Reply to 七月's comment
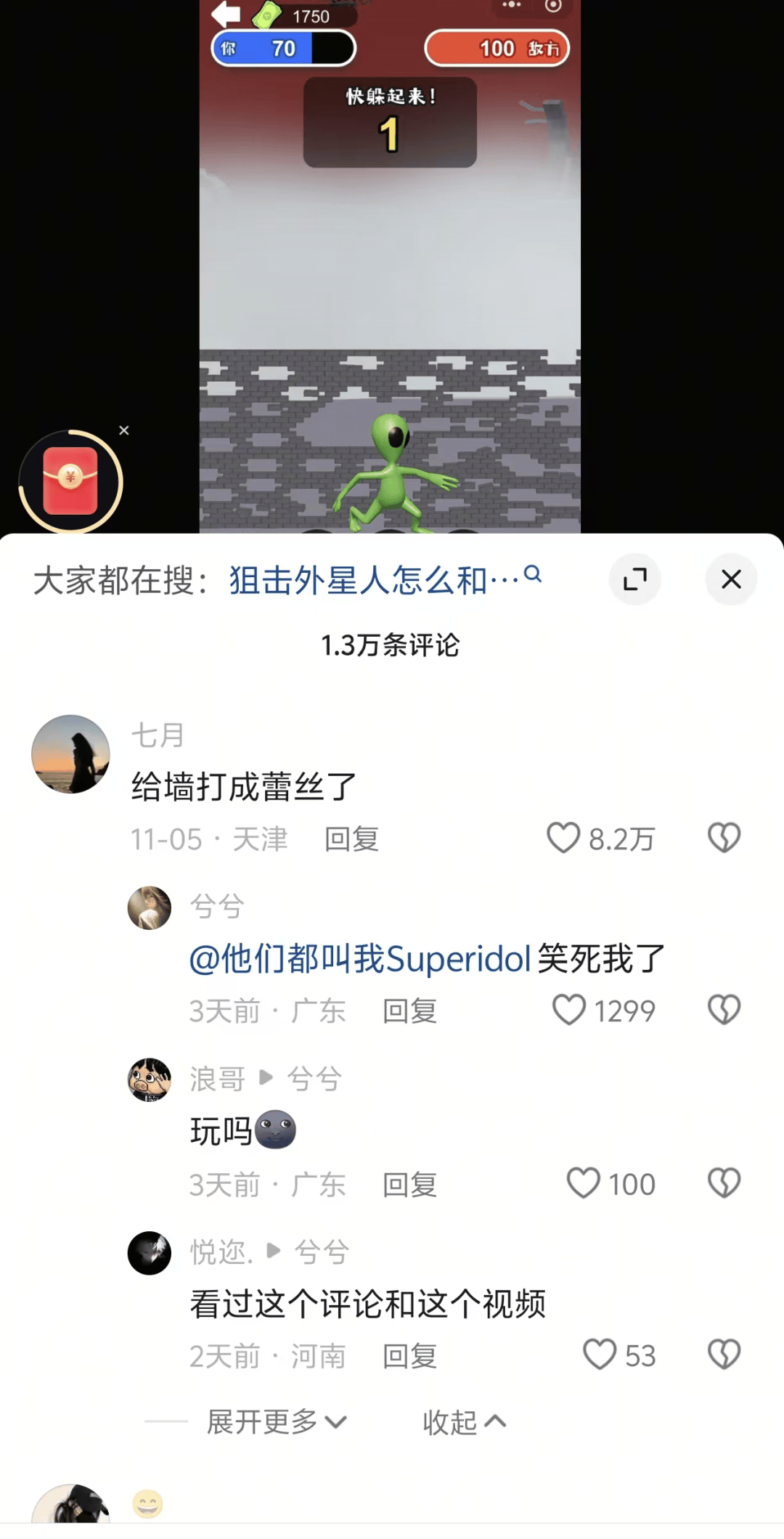784x1539 pixels. click(x=351, y=839)
